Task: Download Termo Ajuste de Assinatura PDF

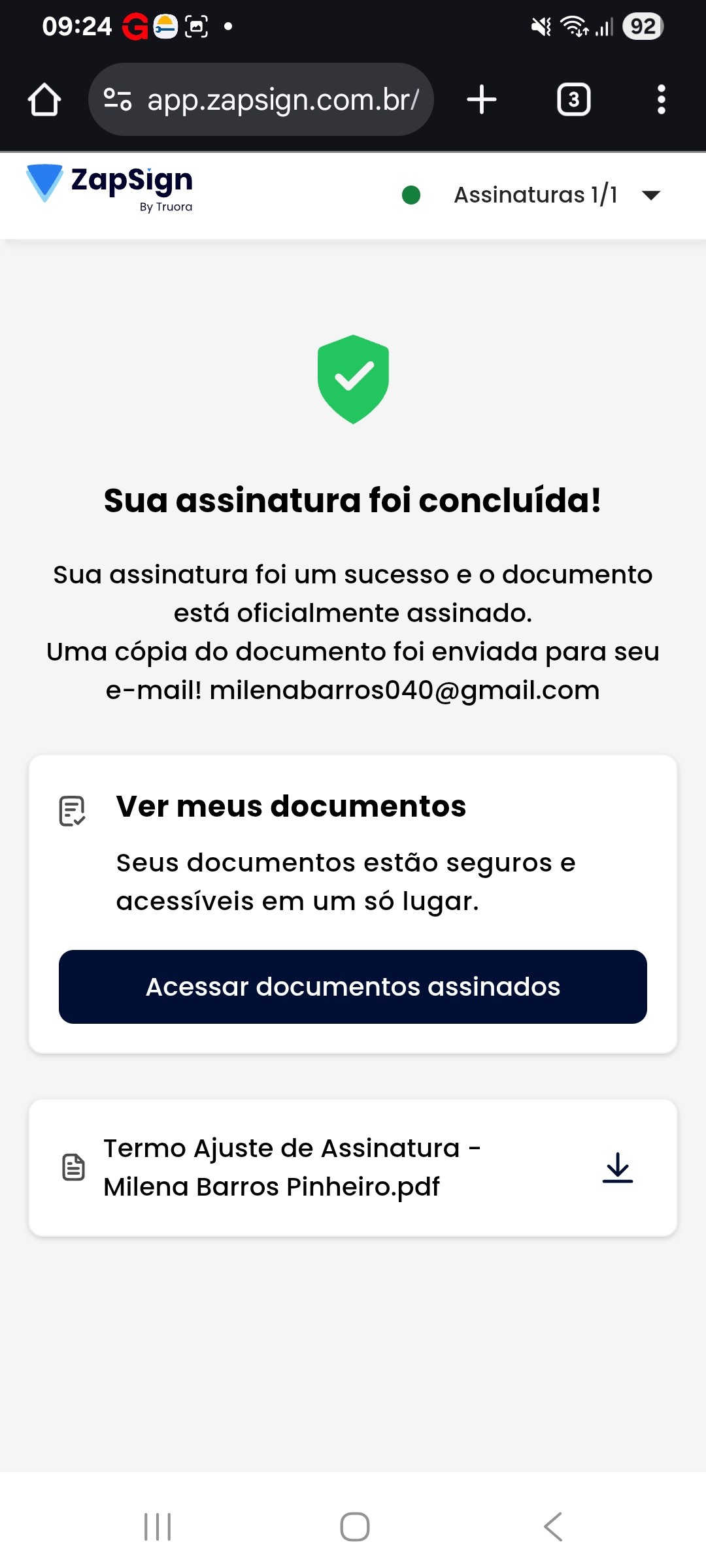Action: 617,1168
